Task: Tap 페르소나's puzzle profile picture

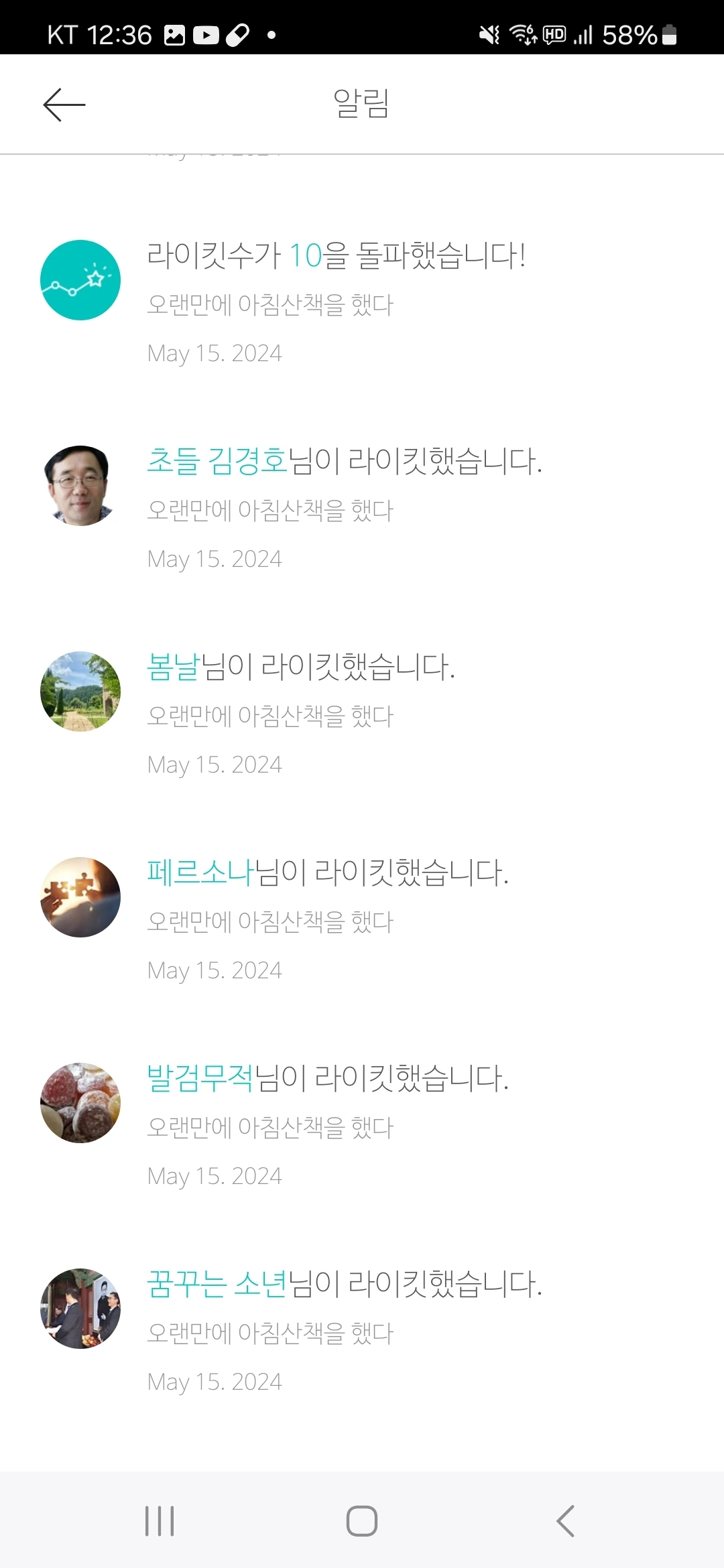Action: click(x=80, y=897)
